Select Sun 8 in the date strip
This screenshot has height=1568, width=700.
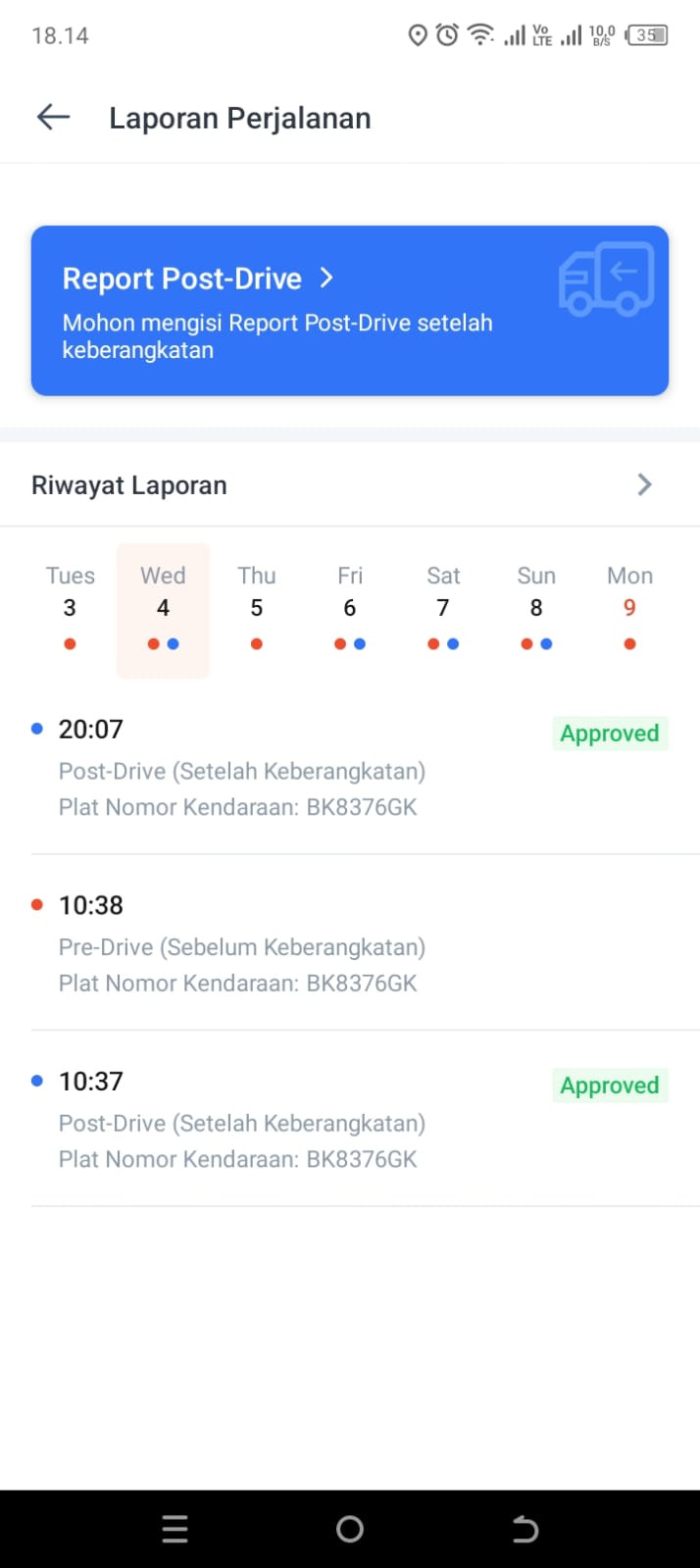tap(536, 608)
